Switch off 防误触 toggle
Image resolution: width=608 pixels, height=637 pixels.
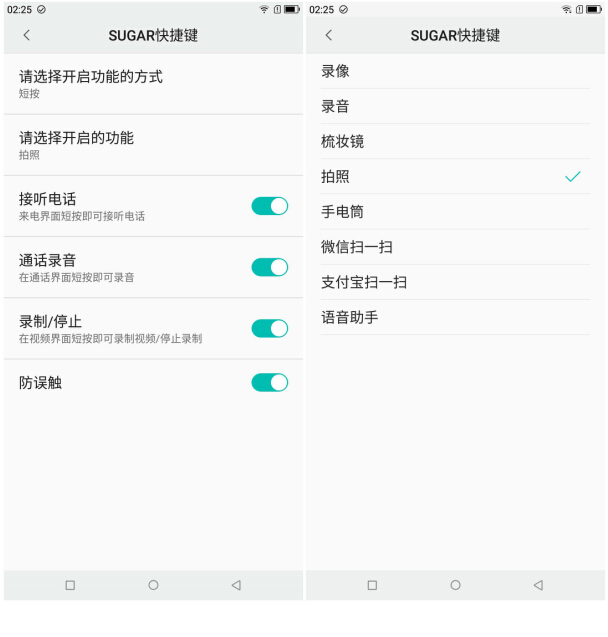pyautogui.click(x=269, y=382)
